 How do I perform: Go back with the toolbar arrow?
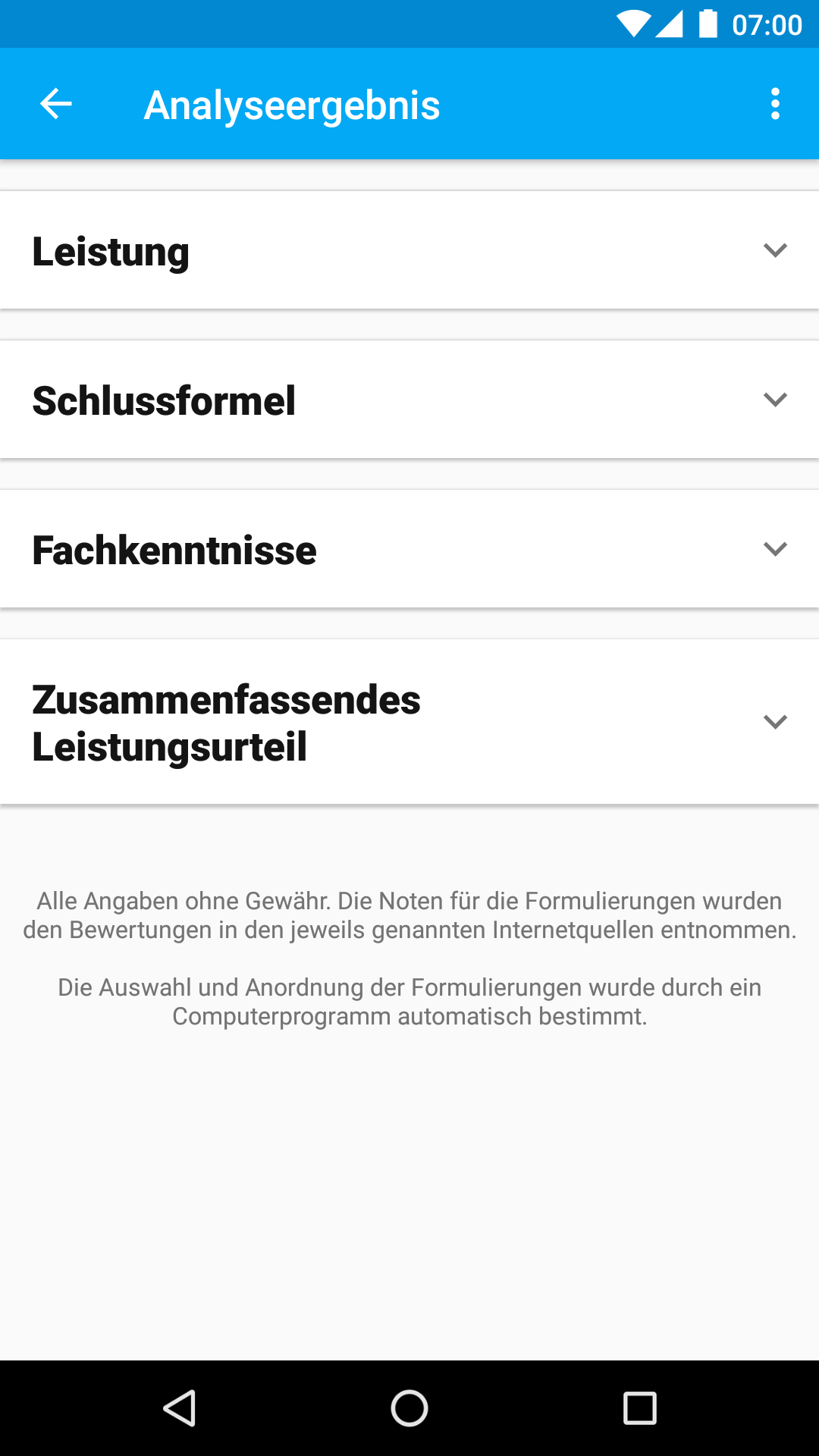[x=56, y=104]
